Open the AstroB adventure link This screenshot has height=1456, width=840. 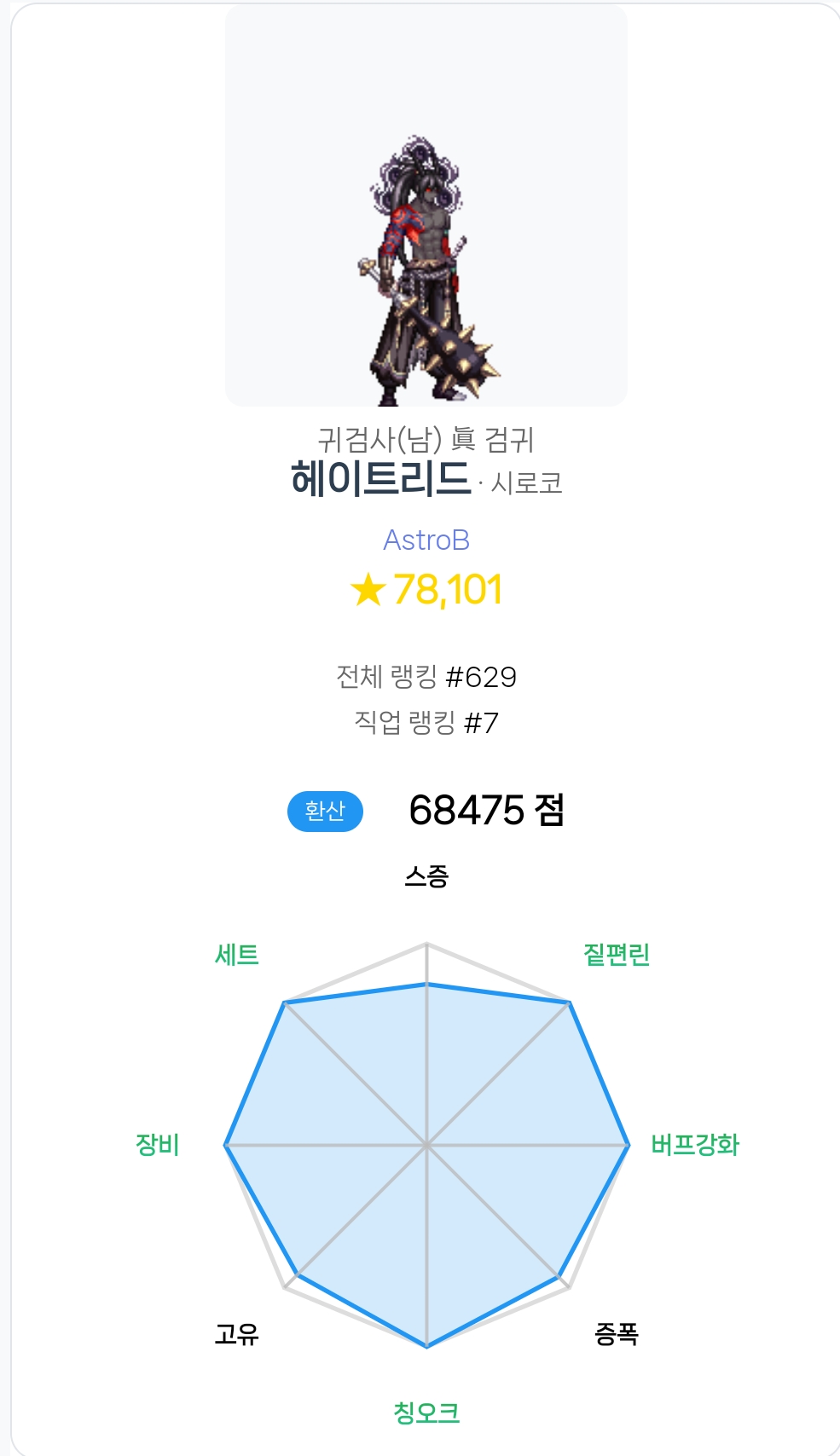(x=426, y=540)
